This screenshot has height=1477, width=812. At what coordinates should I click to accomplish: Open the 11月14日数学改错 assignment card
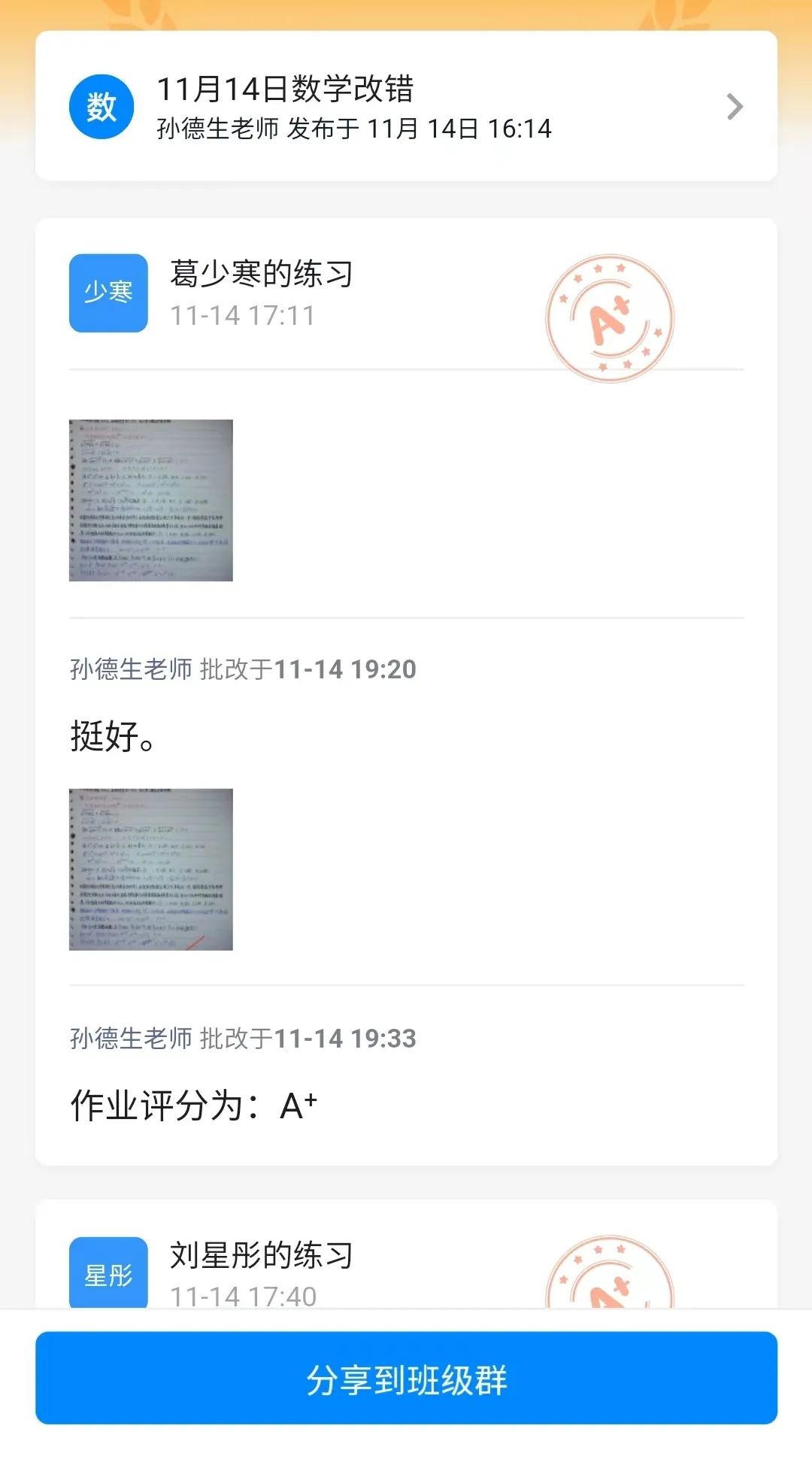(x=406, y=106)
